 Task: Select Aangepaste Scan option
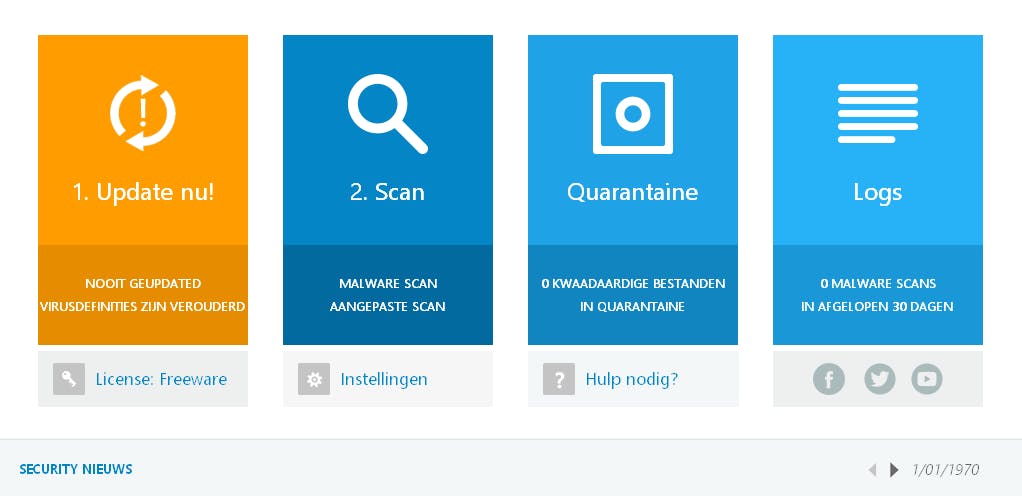click(388, 306)
